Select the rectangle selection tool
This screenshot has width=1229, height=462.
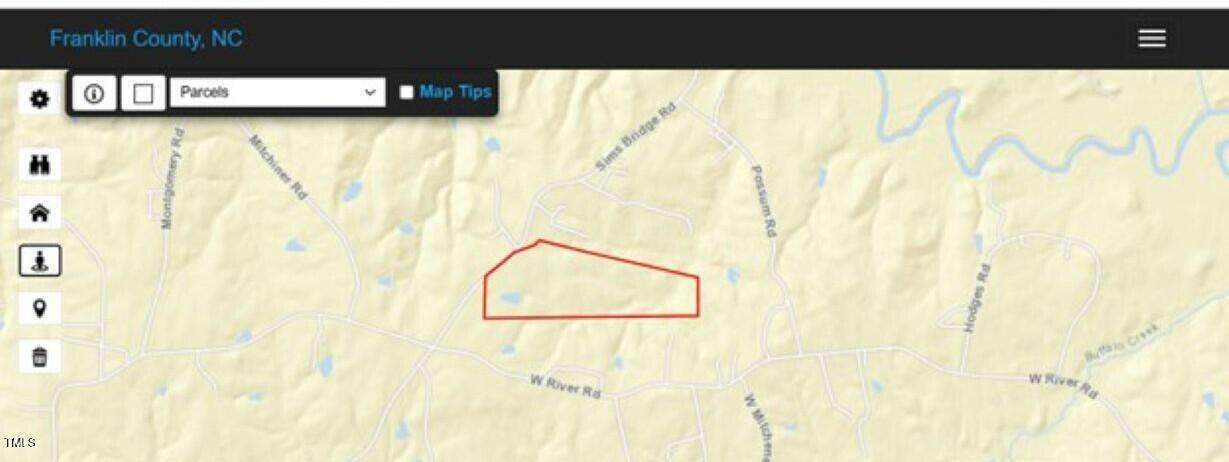point(143,93)
